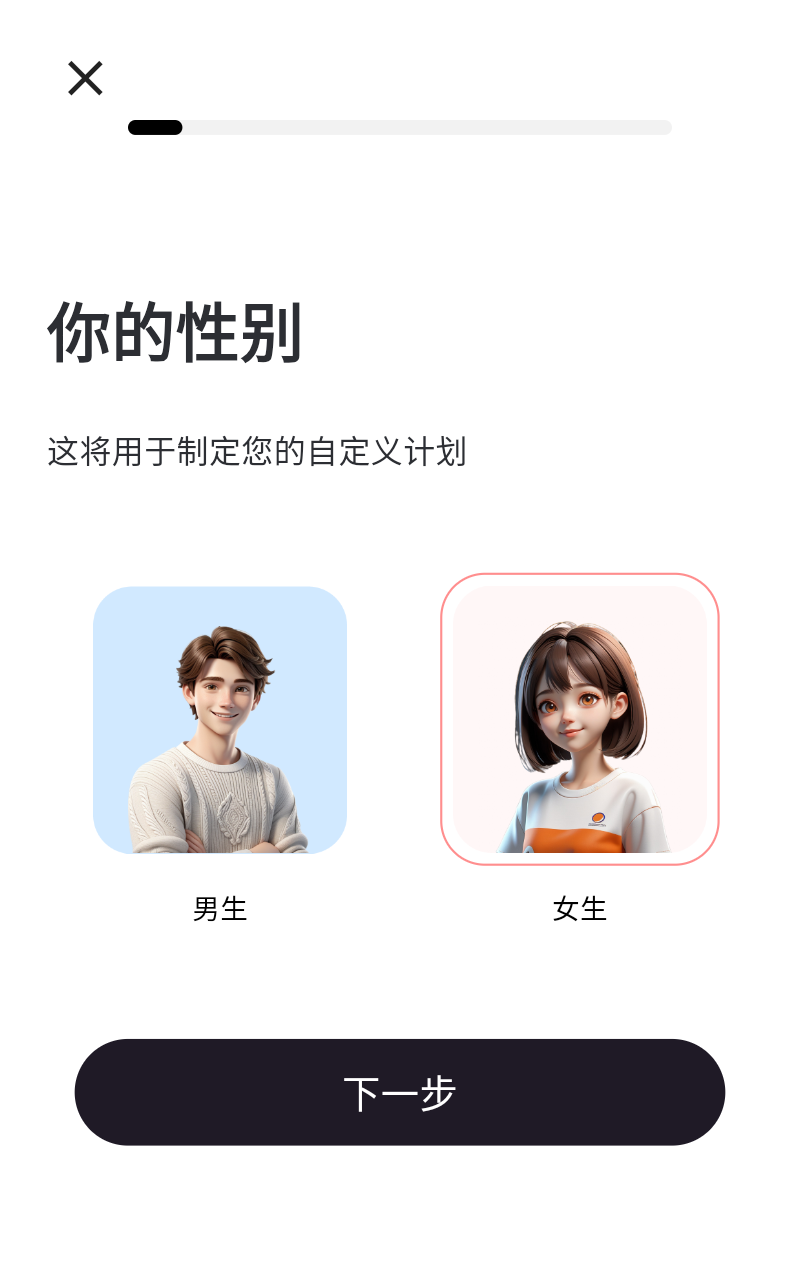Select the 男生 avatar card
This screenshot has height=1280, width=800.
click(220, 720)
